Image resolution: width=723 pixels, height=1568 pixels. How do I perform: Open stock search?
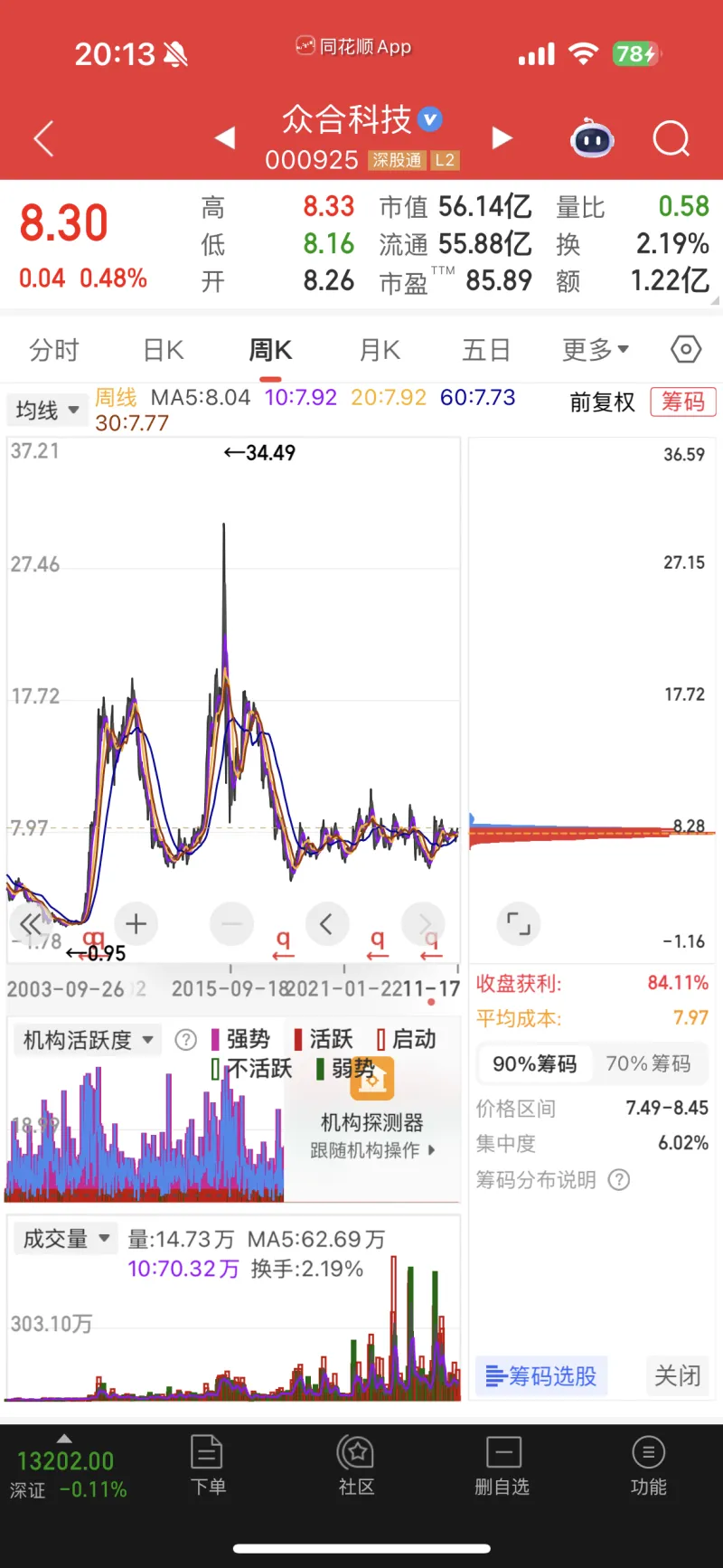point(671,139)
